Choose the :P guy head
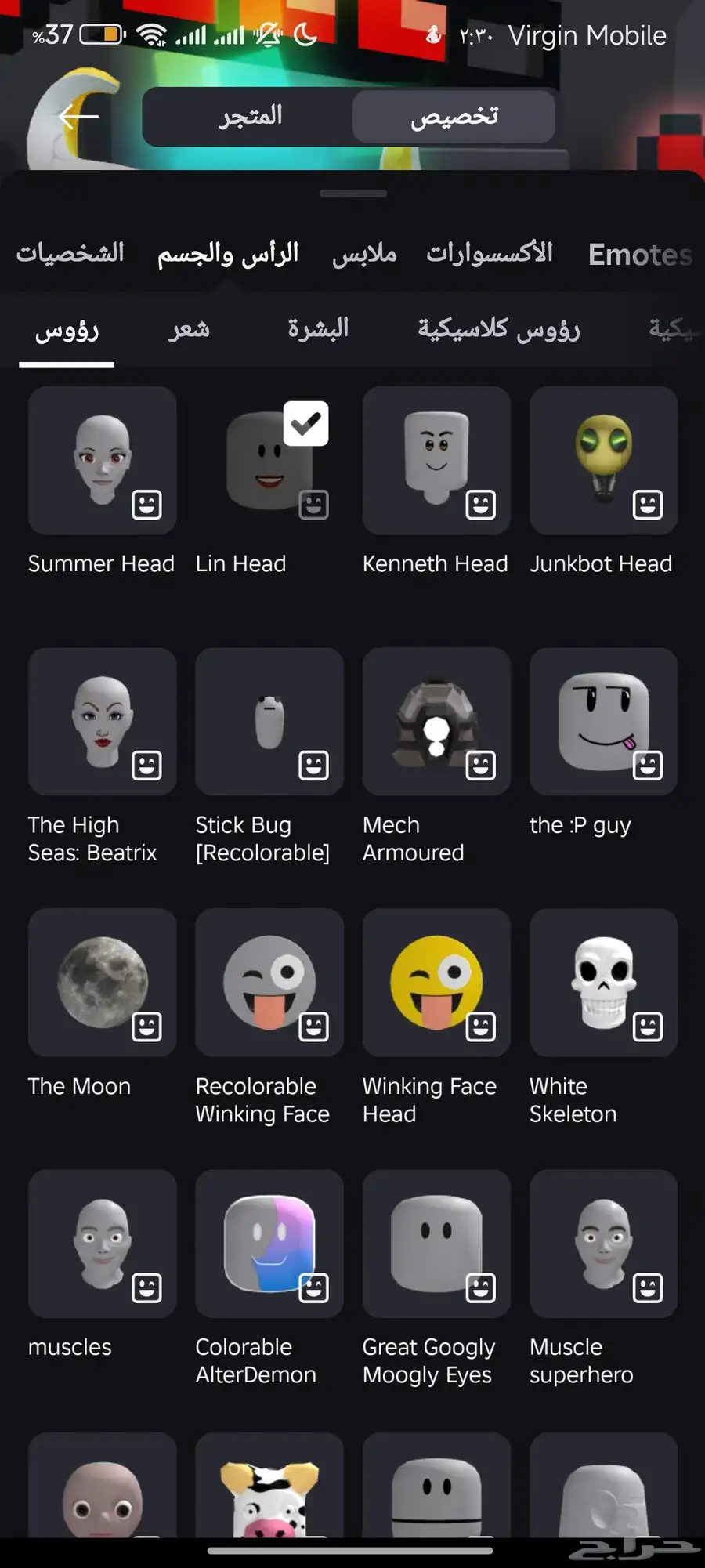Image resolution: width=705 pixels, height=1568 pixels. click(603, 722)
